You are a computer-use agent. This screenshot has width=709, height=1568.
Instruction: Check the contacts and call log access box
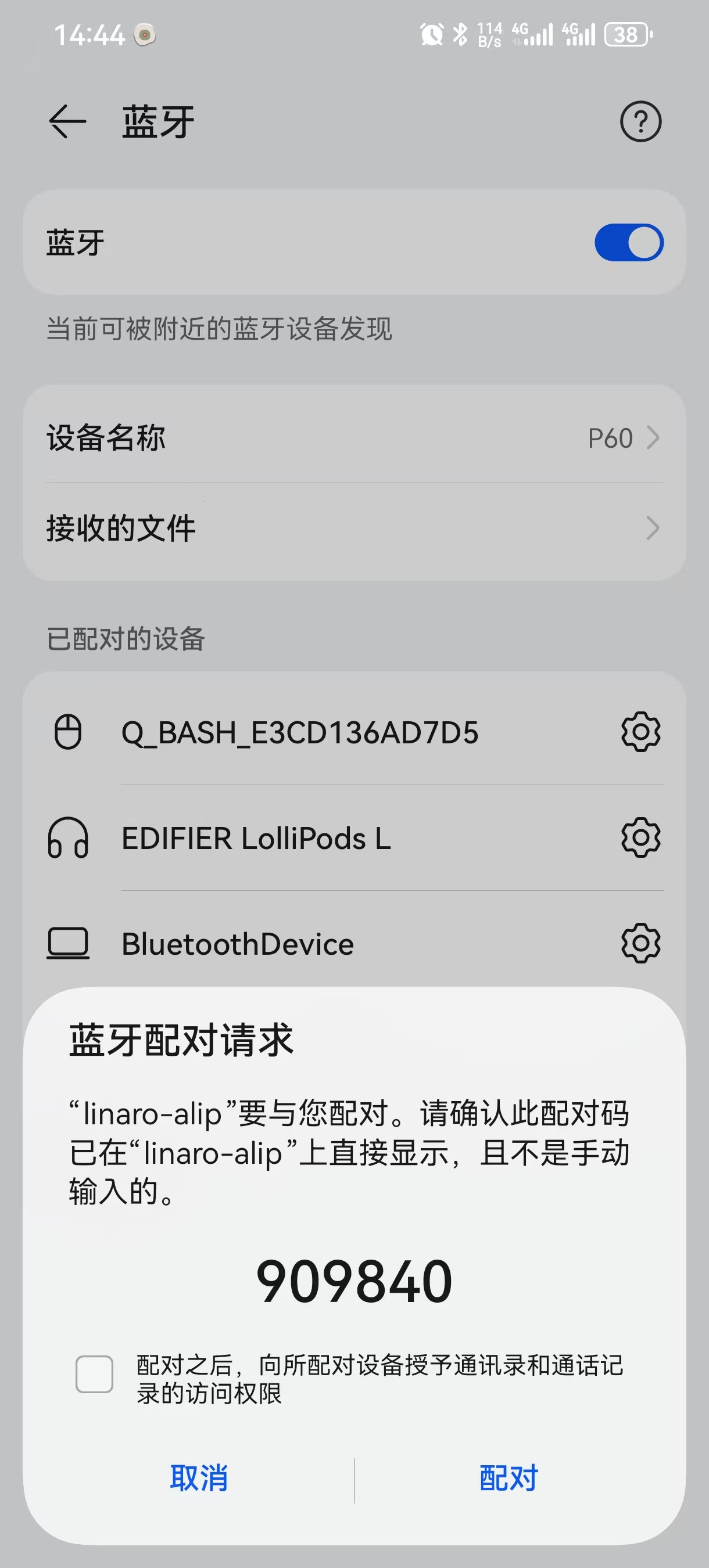(94, 1375)
